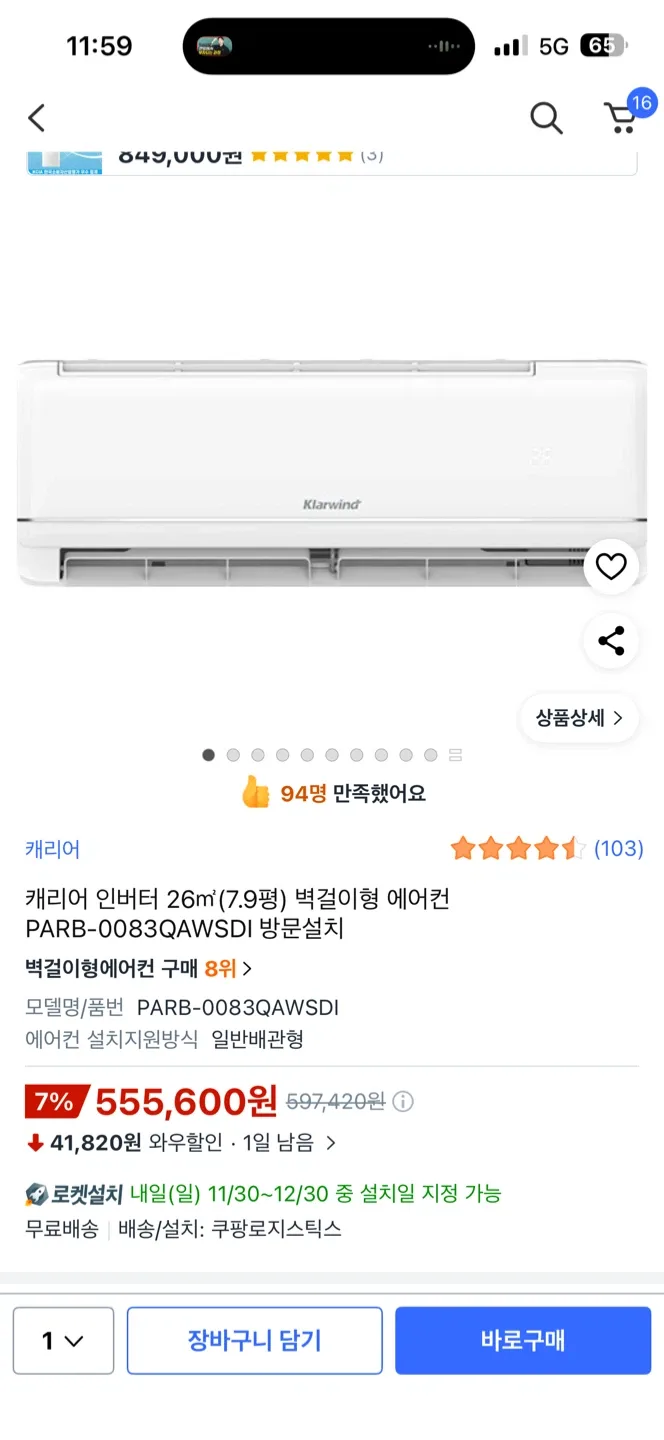Image resolution: width=664 pixels, height=1440 pixels.
Task: Expand 와우할인 discount details
Action: pos(331,1142)
